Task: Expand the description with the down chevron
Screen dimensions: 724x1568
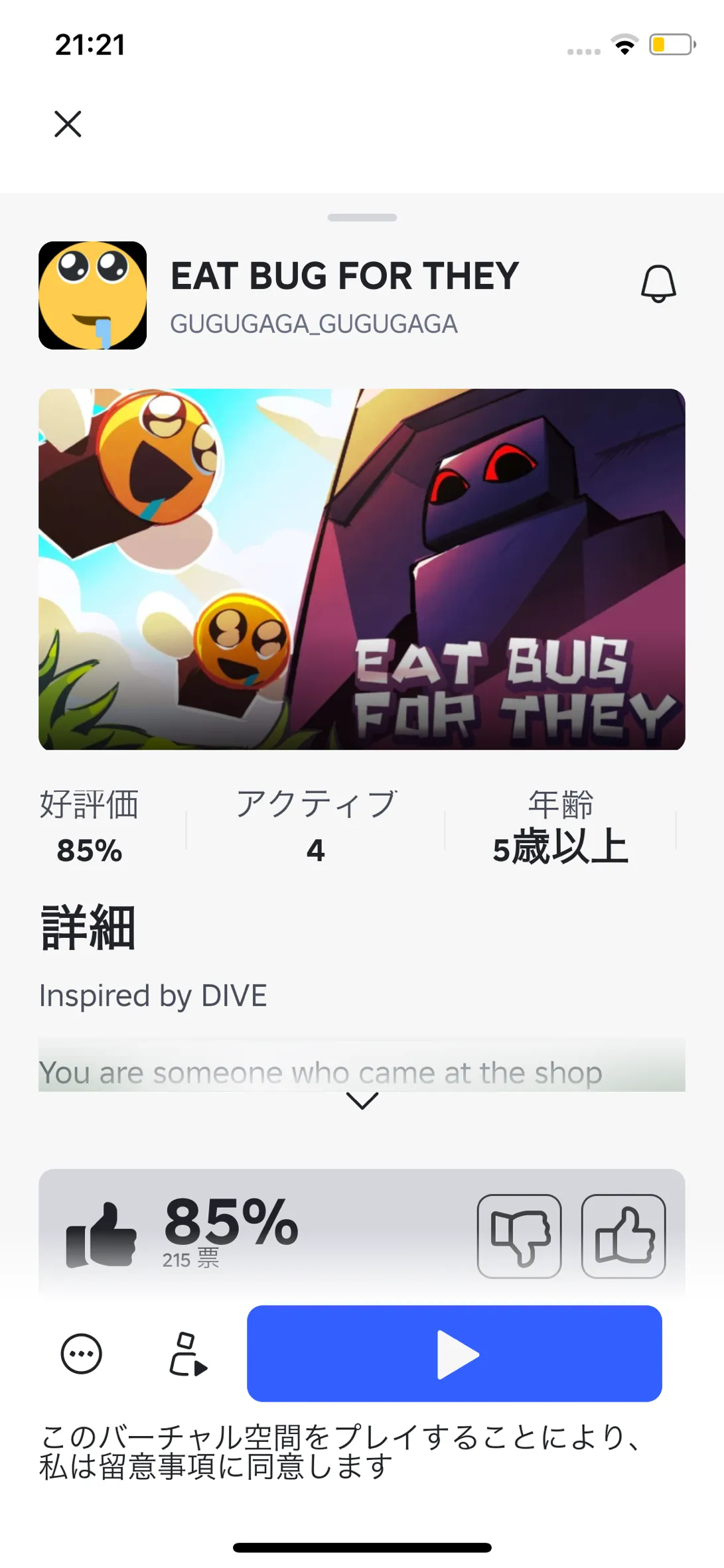Action: click(362, 1101)
